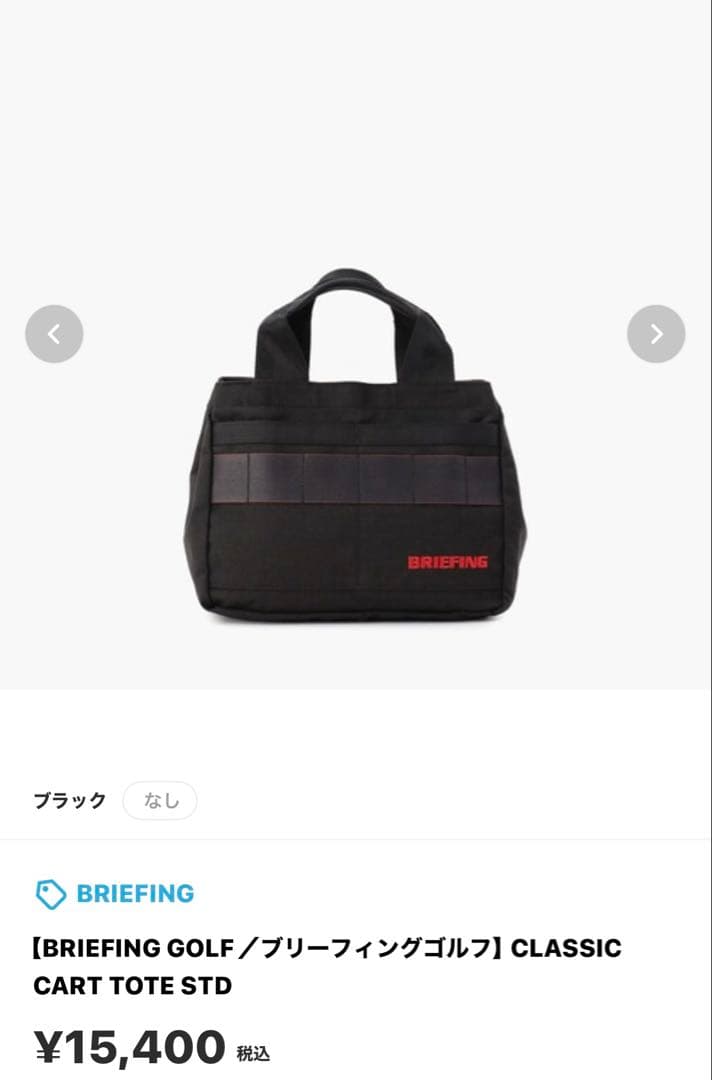This screenshot has width=712, height=1080.
Task: Show the next product image
Action: (x=656, y=334)
